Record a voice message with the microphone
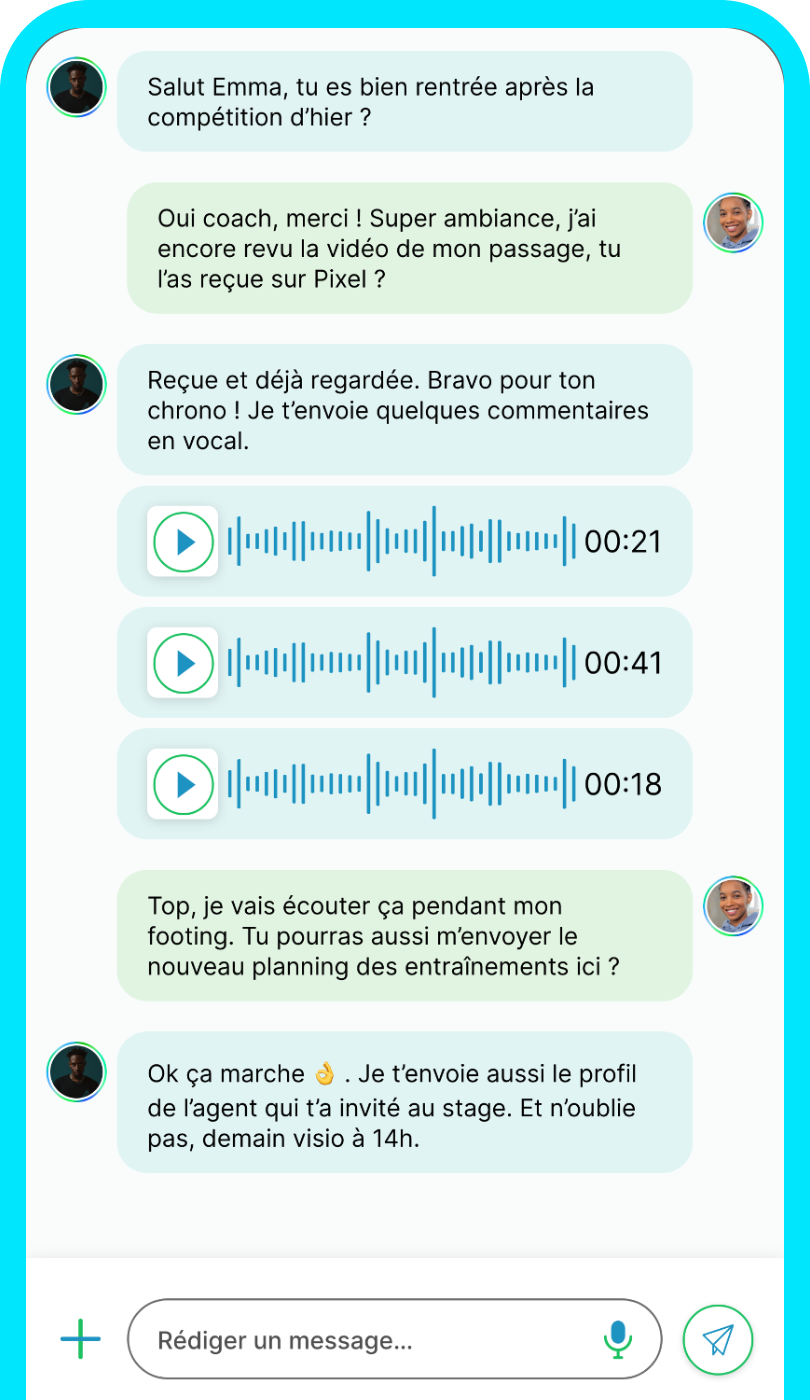This screenshot has width=810, height=1400. tap(618, 1339)
